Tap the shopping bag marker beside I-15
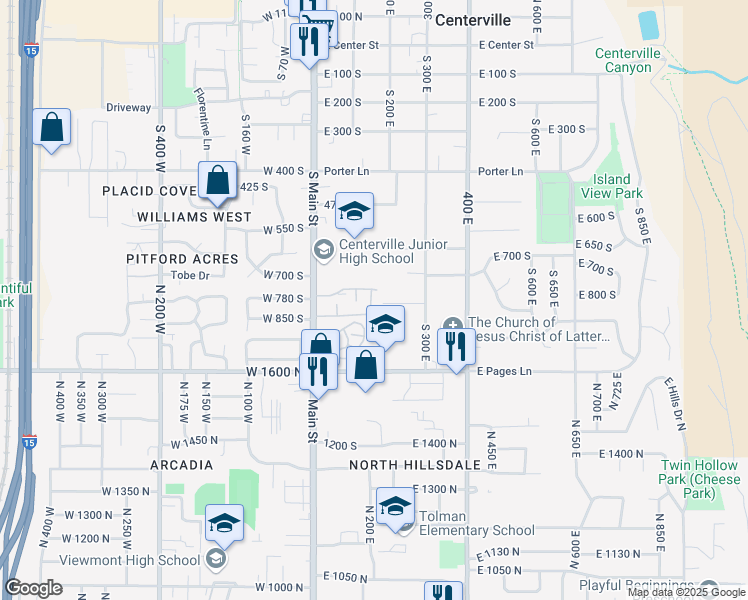Viewport: 748px width, 600px height. [x=52, y=127]
